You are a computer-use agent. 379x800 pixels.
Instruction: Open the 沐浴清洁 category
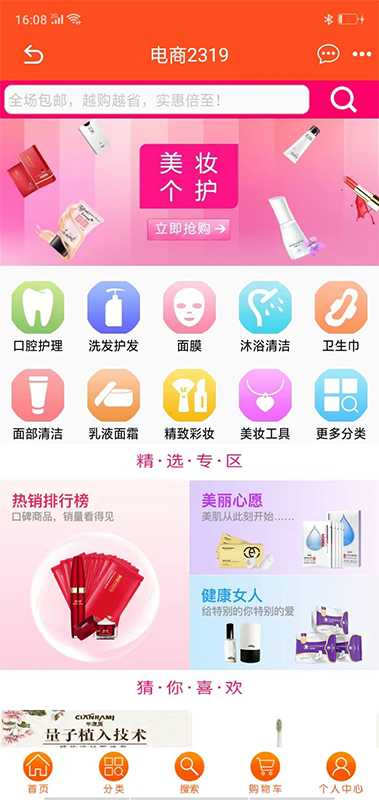(x=265, y=317)
